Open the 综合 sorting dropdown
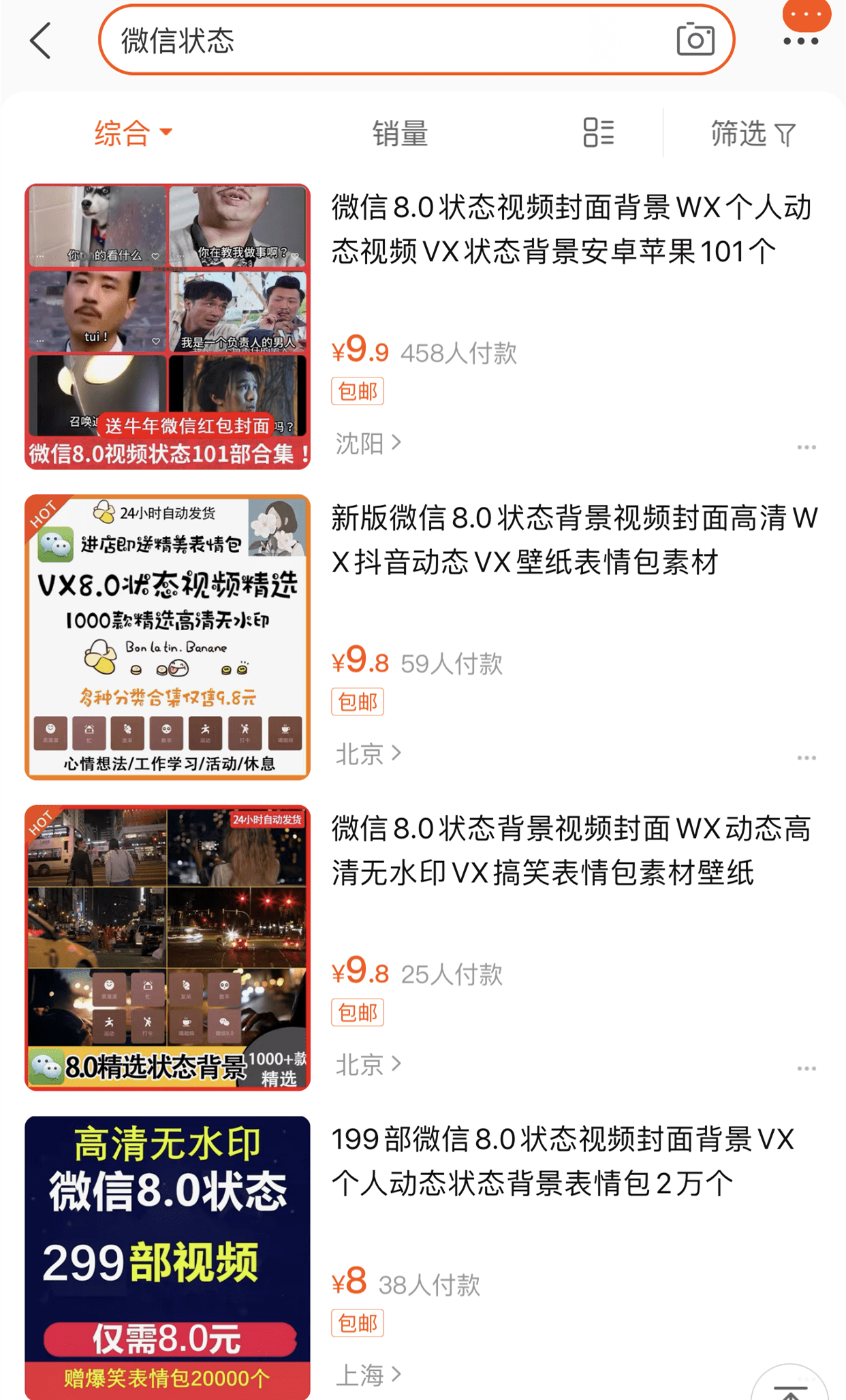 134,132
